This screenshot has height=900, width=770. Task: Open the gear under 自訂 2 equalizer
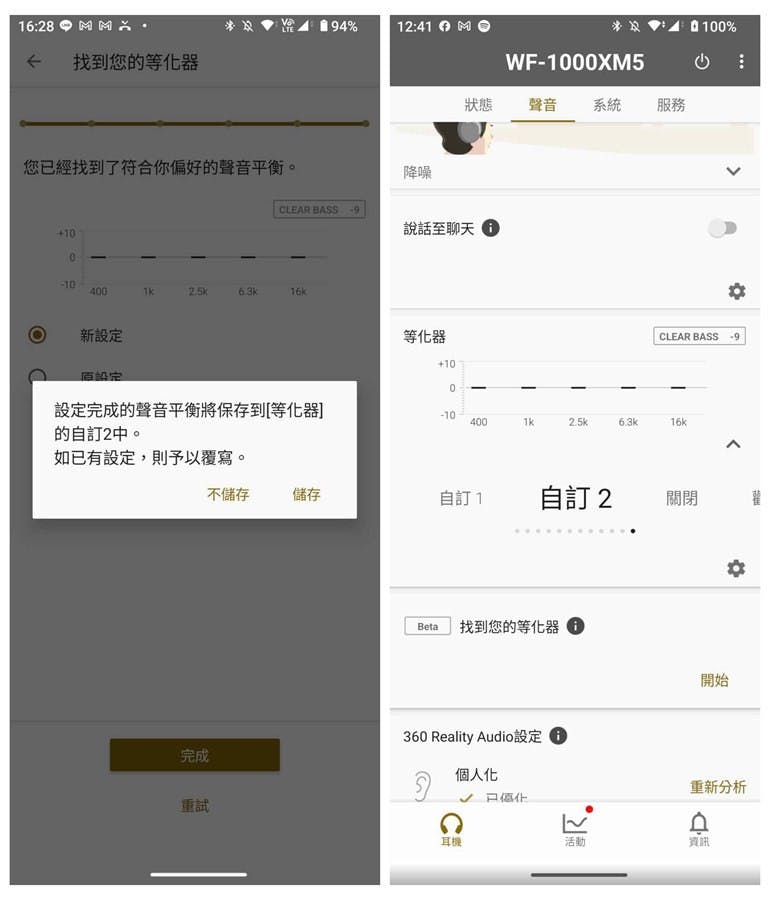[x=736, y=568]
